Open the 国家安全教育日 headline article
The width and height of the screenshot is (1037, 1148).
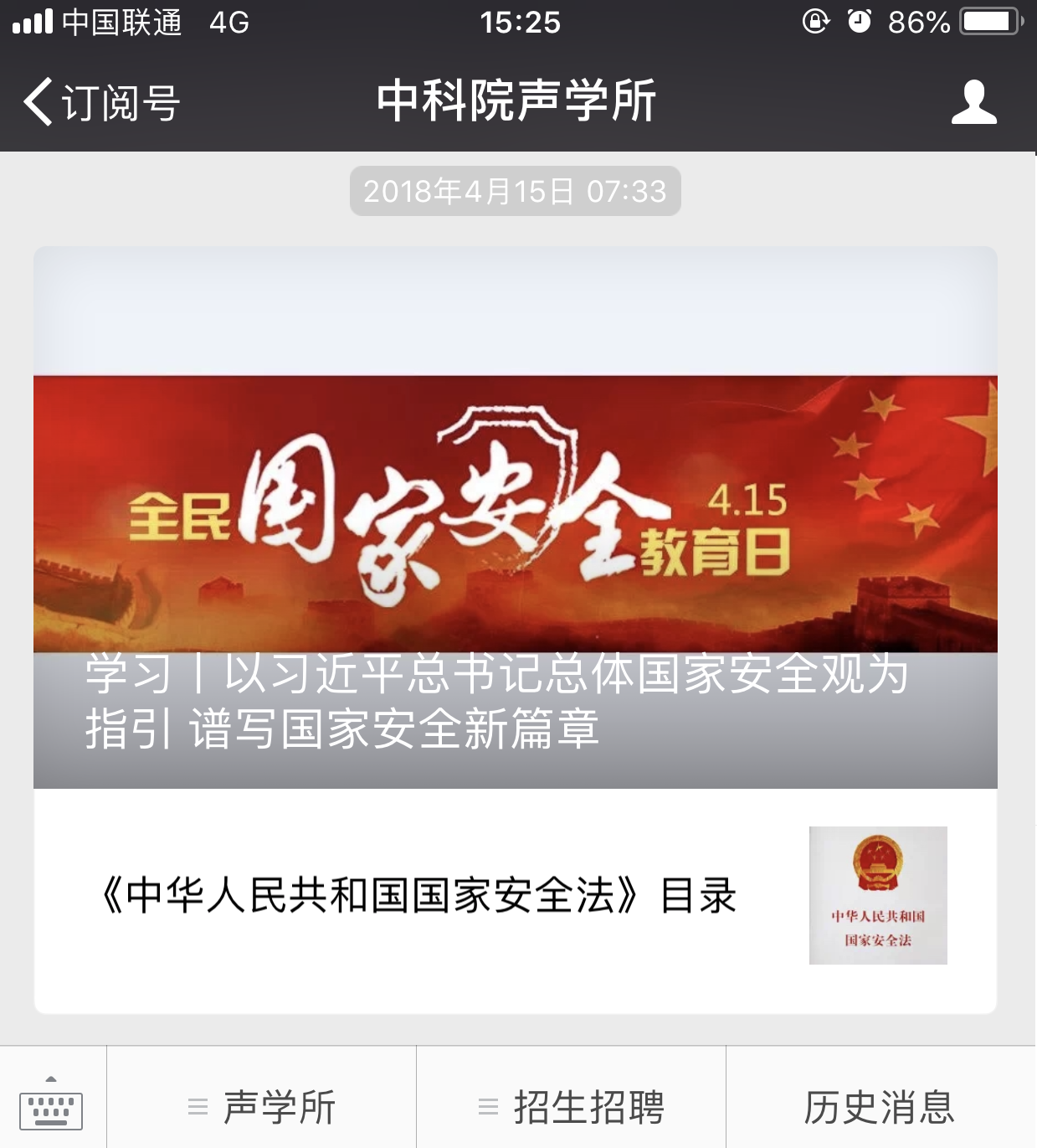[515, 519]
